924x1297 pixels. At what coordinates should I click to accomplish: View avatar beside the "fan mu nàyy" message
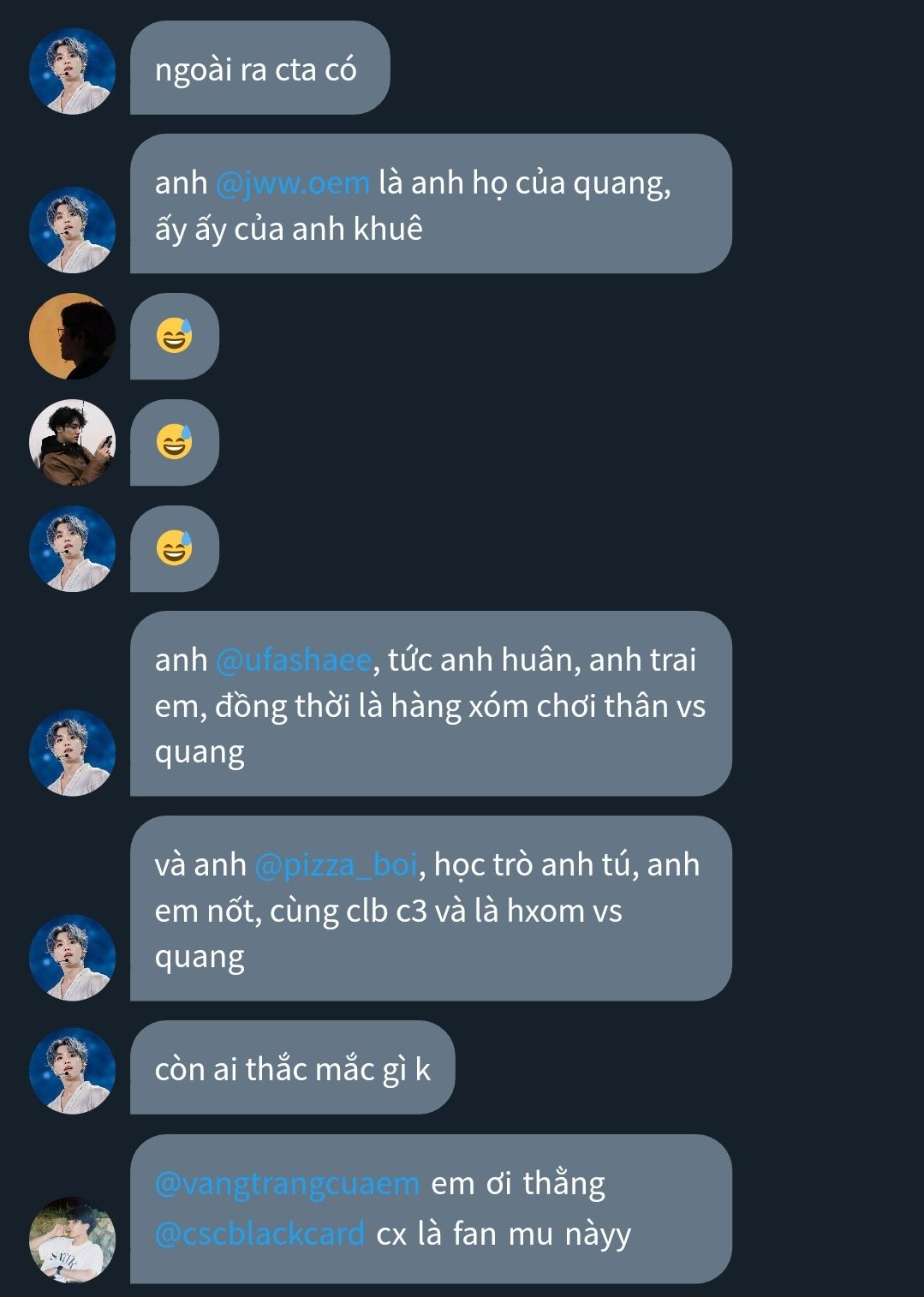[x=72, y=1239]
